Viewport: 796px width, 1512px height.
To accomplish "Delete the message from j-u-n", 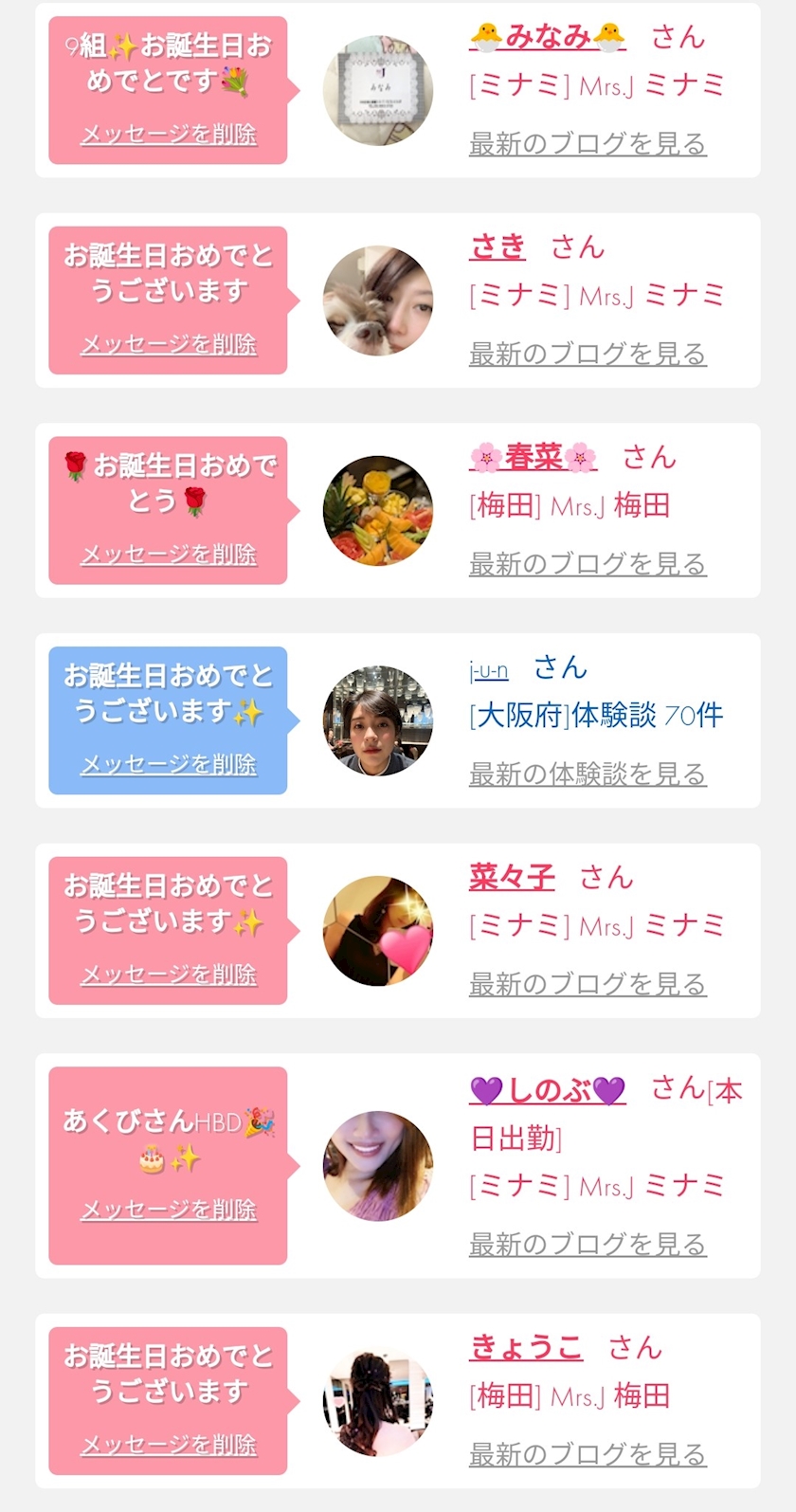I will click(169, 765).
